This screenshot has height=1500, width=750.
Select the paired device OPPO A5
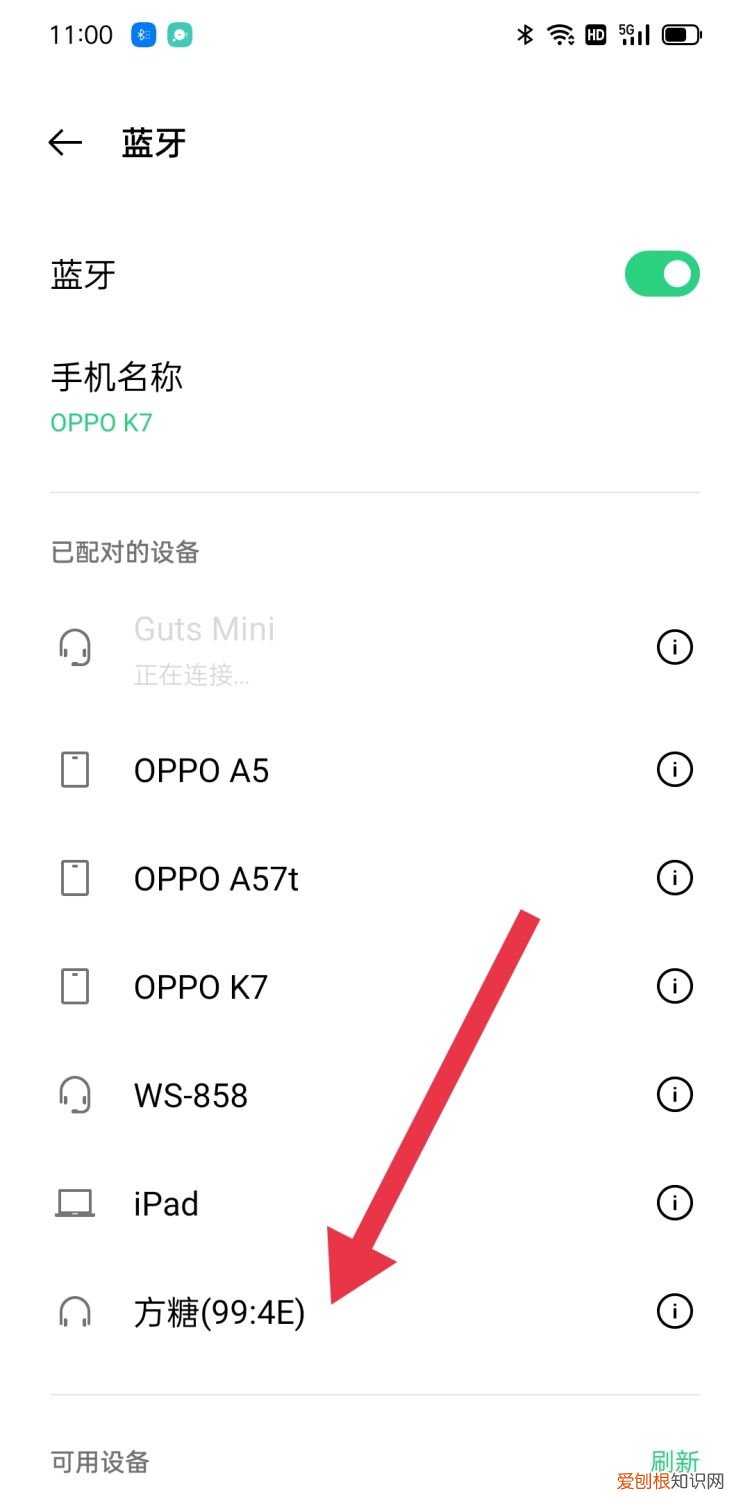tap(202, 771)
